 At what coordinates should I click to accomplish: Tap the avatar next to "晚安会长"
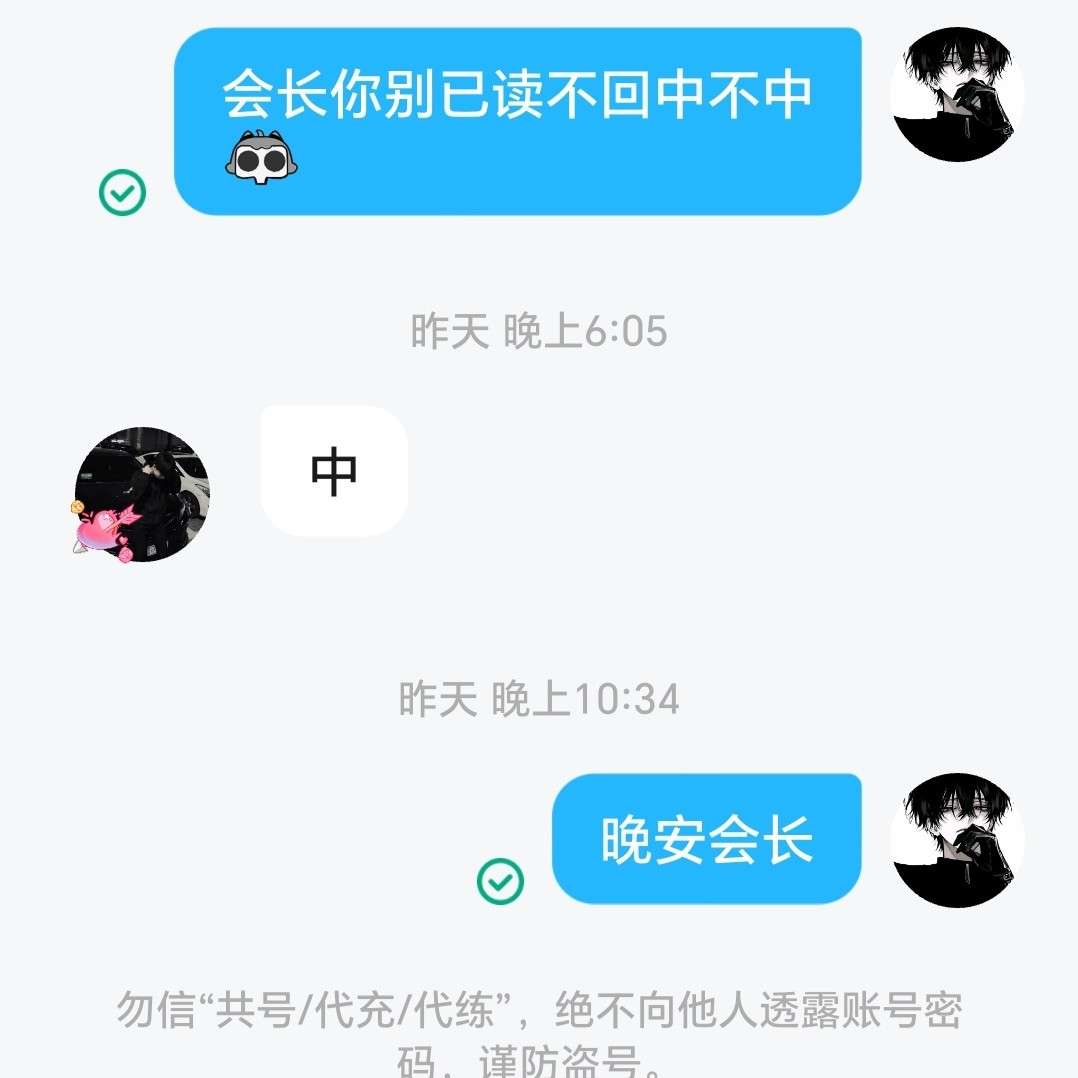pos(957,840)
